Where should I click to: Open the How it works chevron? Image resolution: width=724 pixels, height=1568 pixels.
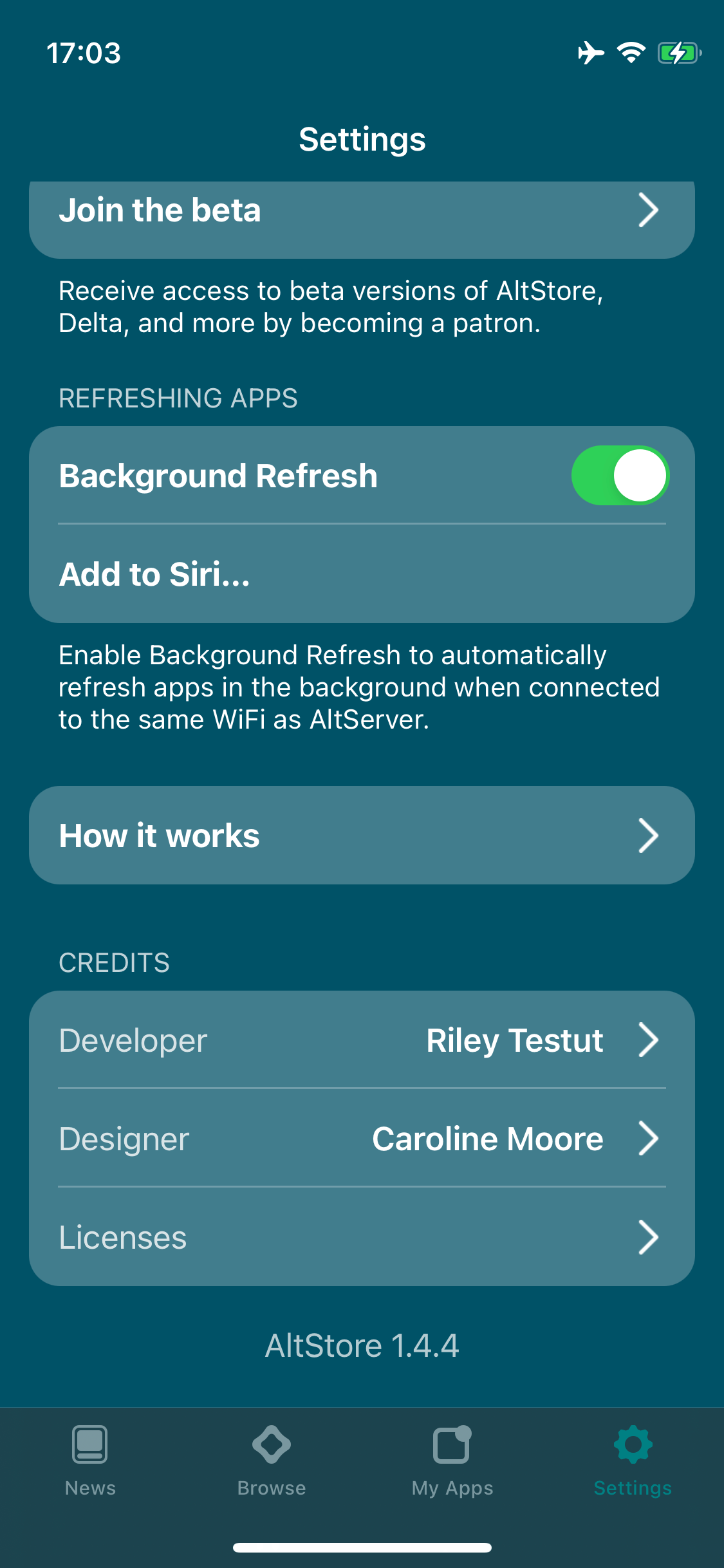coord(649,835)
